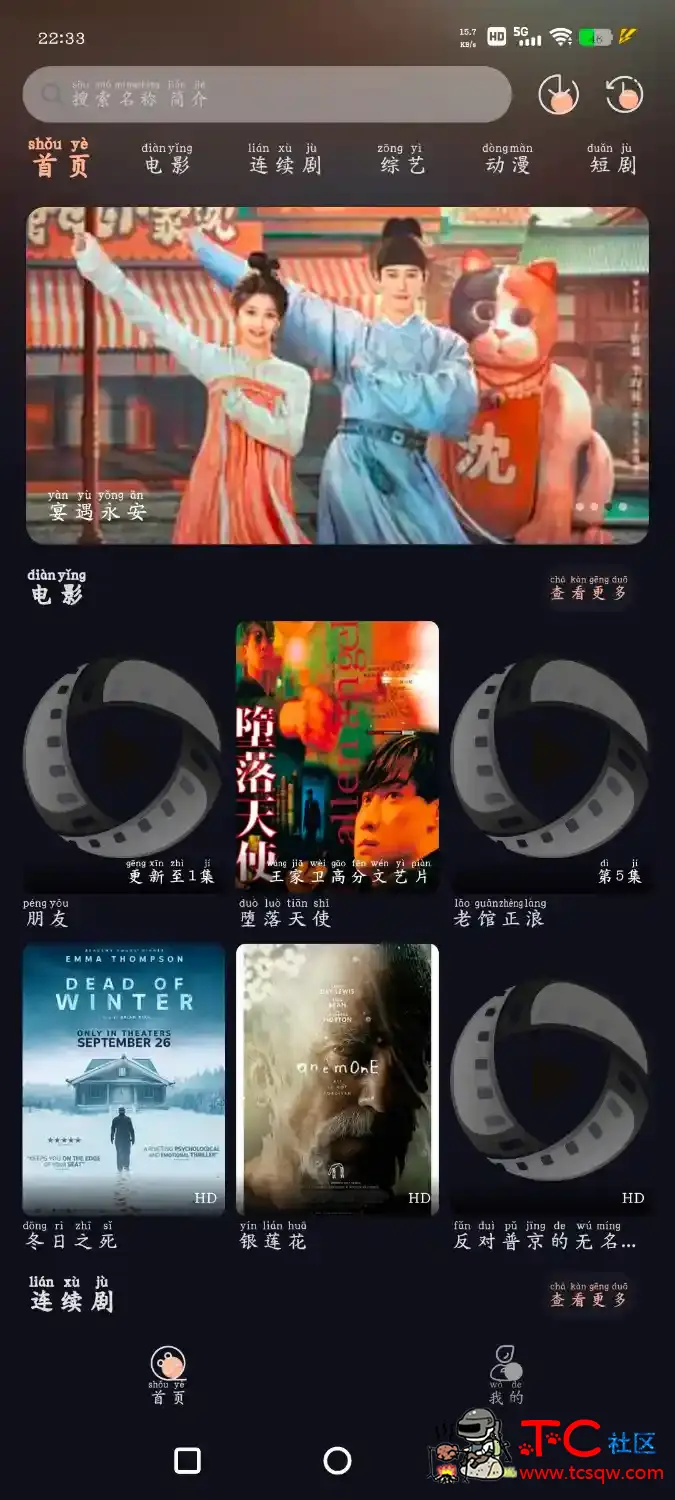Open the 宴遇永安 featured banner
The width and height of the screenshot is (675, 1500).
pyautogui.click(x=337, y=375)
